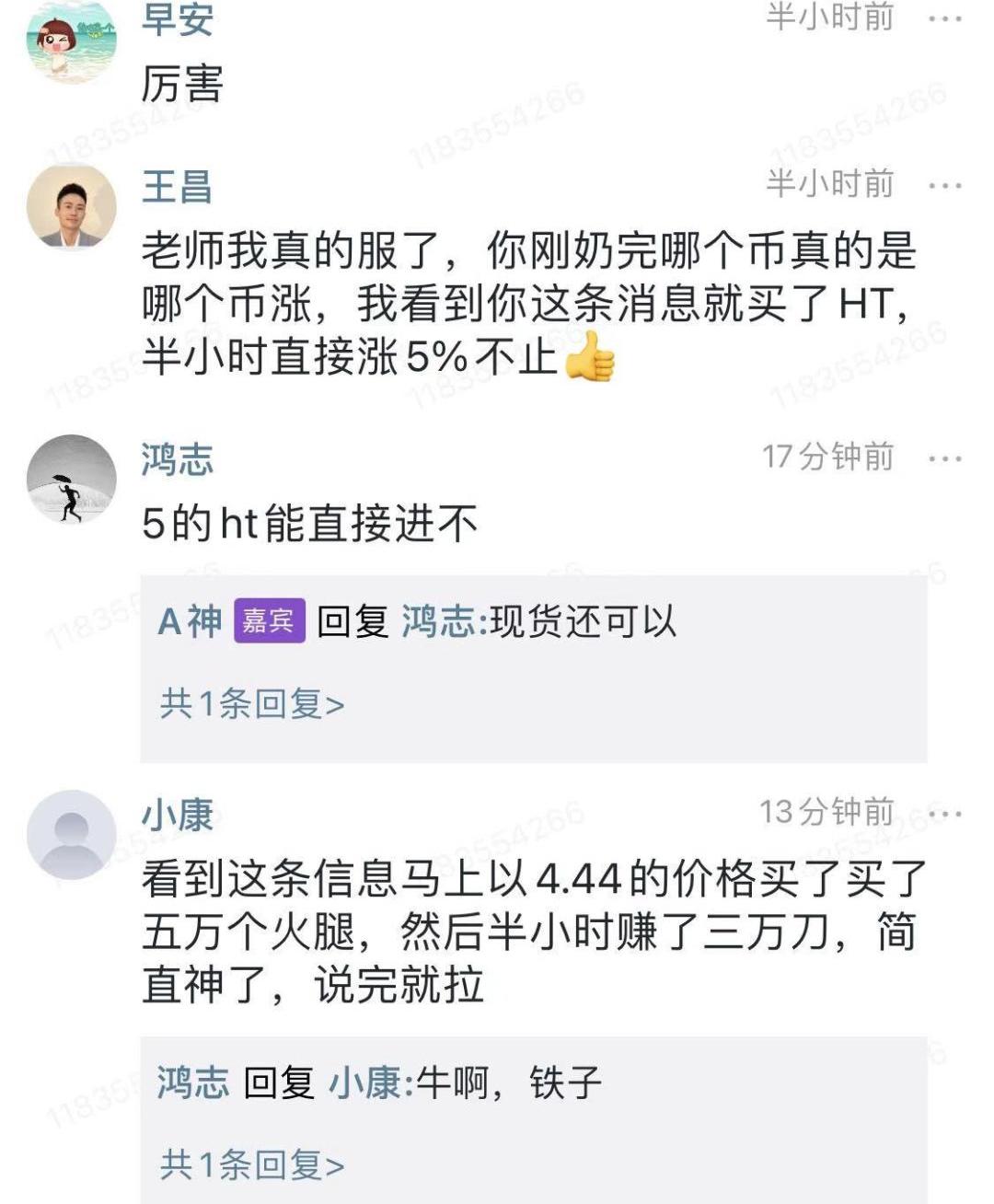Open the more options for 鸿志's comment

click(x=945, y=458)
